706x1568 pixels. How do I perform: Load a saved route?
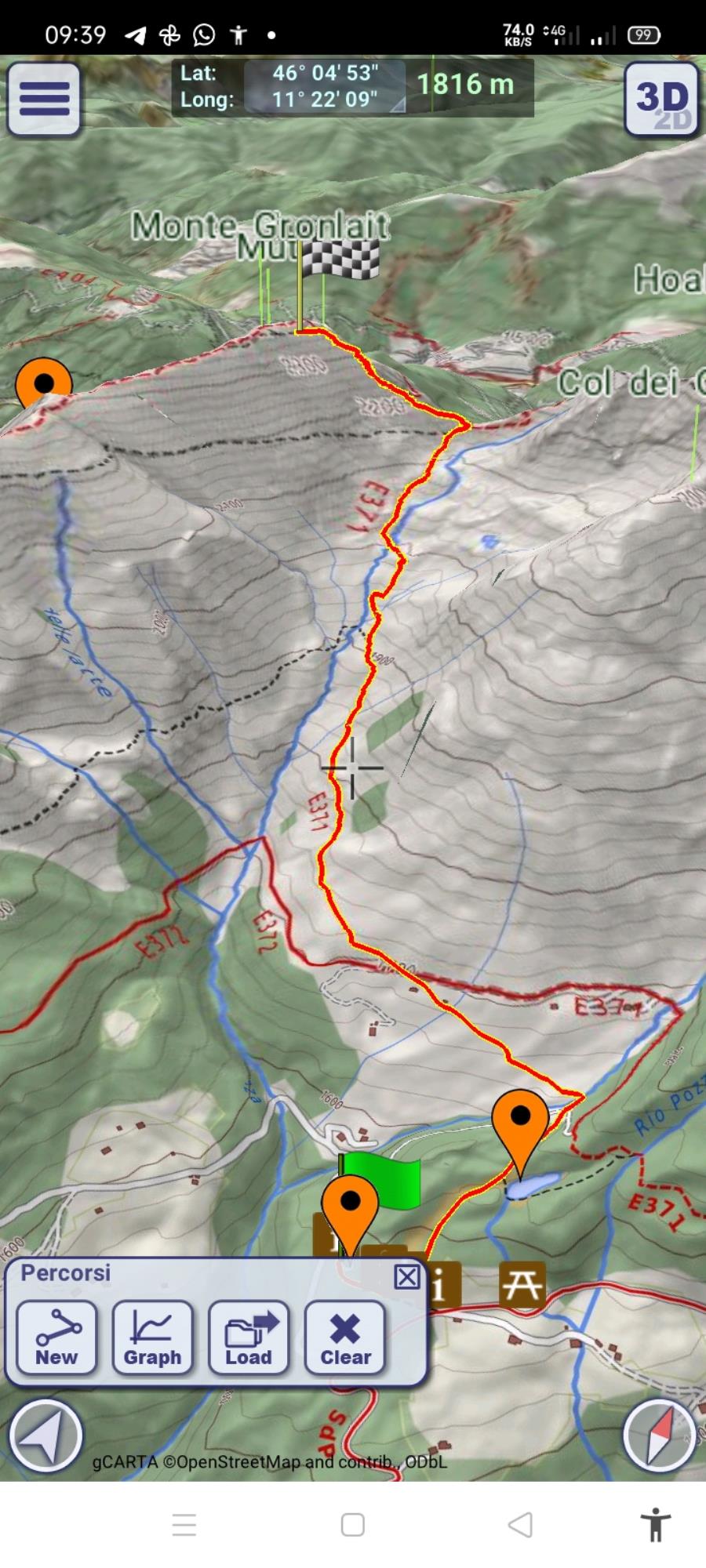click(249, 1338)
